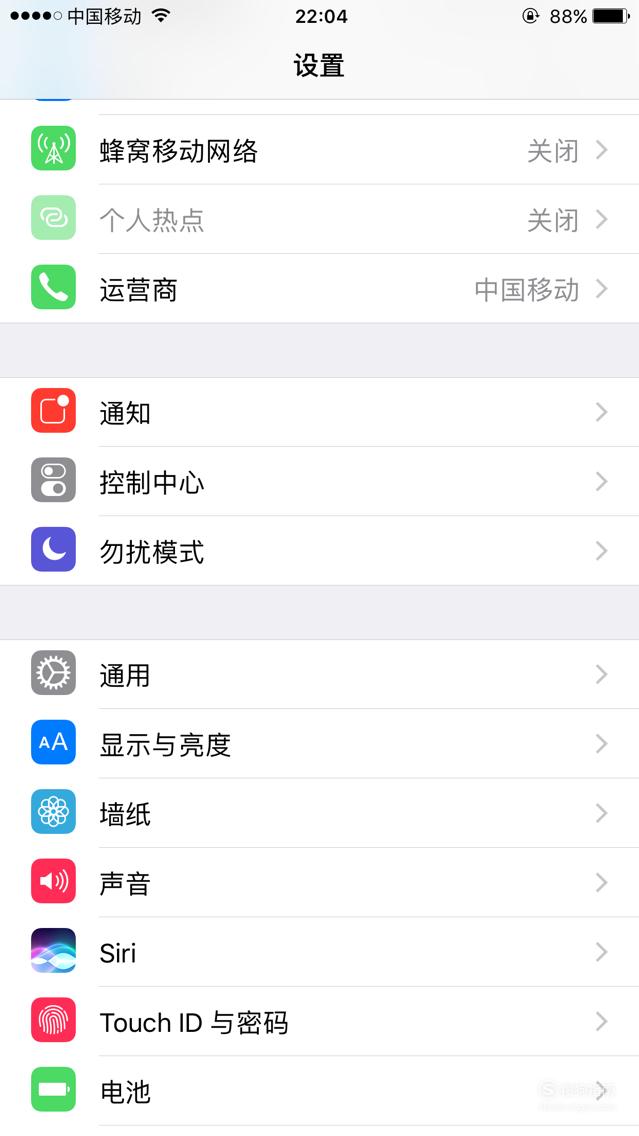Open Siri settings
This screenshot has height=1136, width=639.
pos(320,953)
